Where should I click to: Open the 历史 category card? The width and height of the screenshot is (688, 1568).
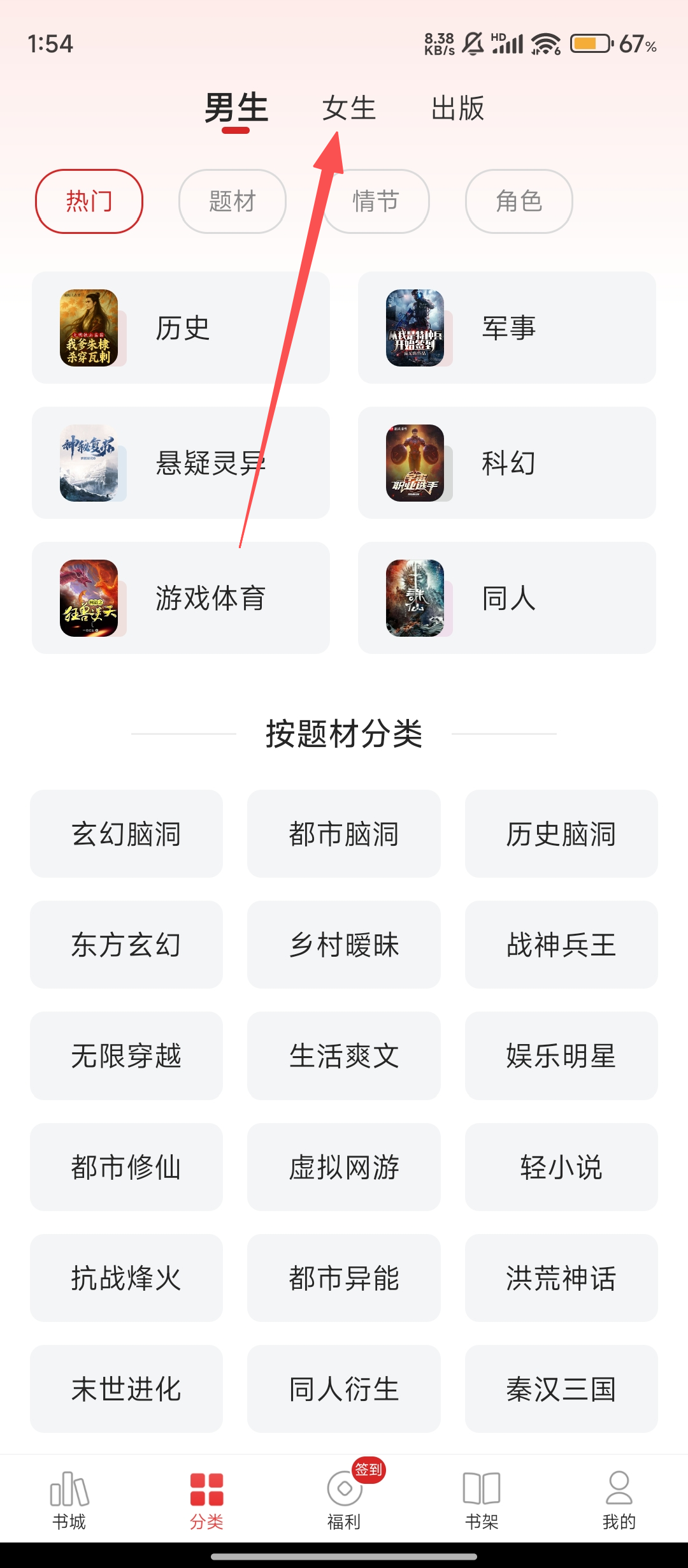[x=181, y=328]
